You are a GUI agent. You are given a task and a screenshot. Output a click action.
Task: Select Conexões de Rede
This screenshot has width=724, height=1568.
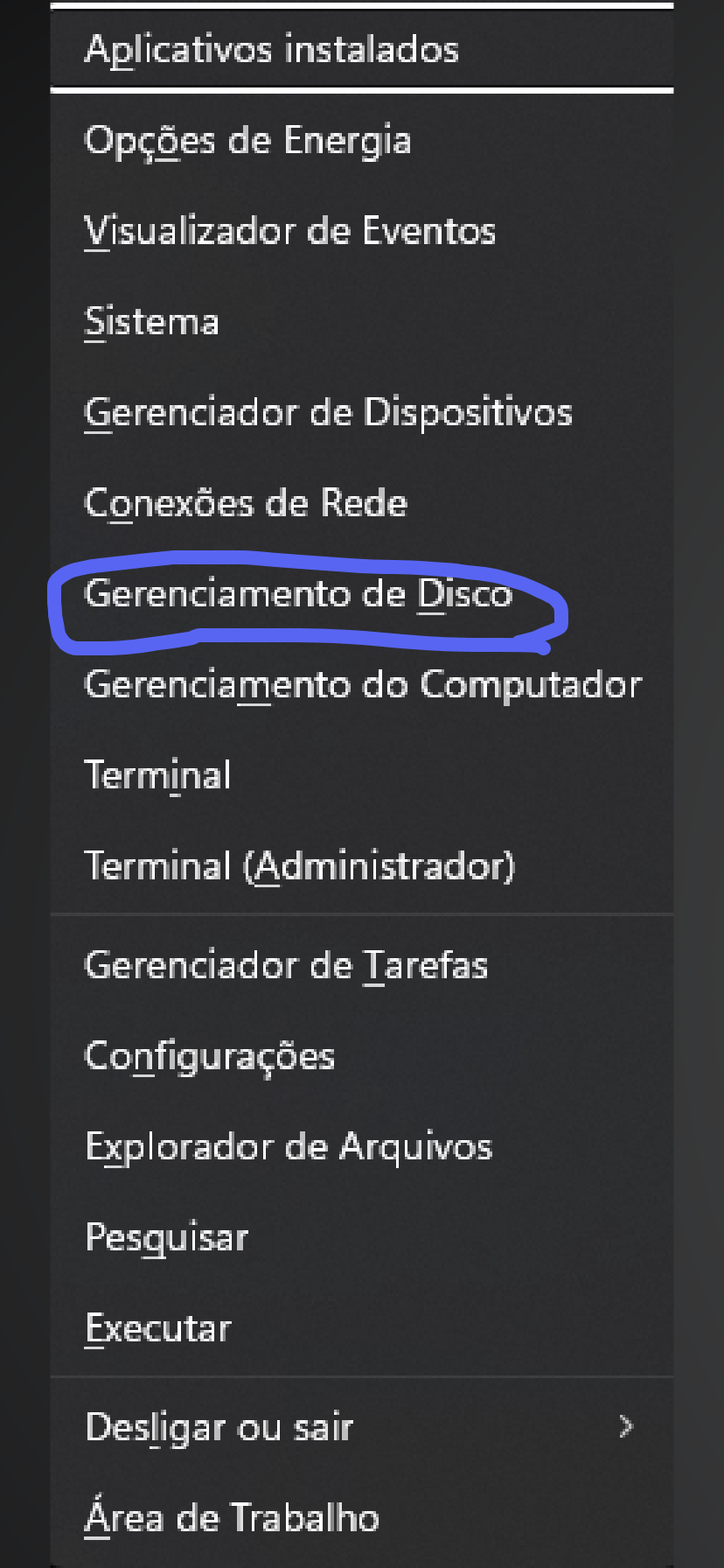[246, 503]
